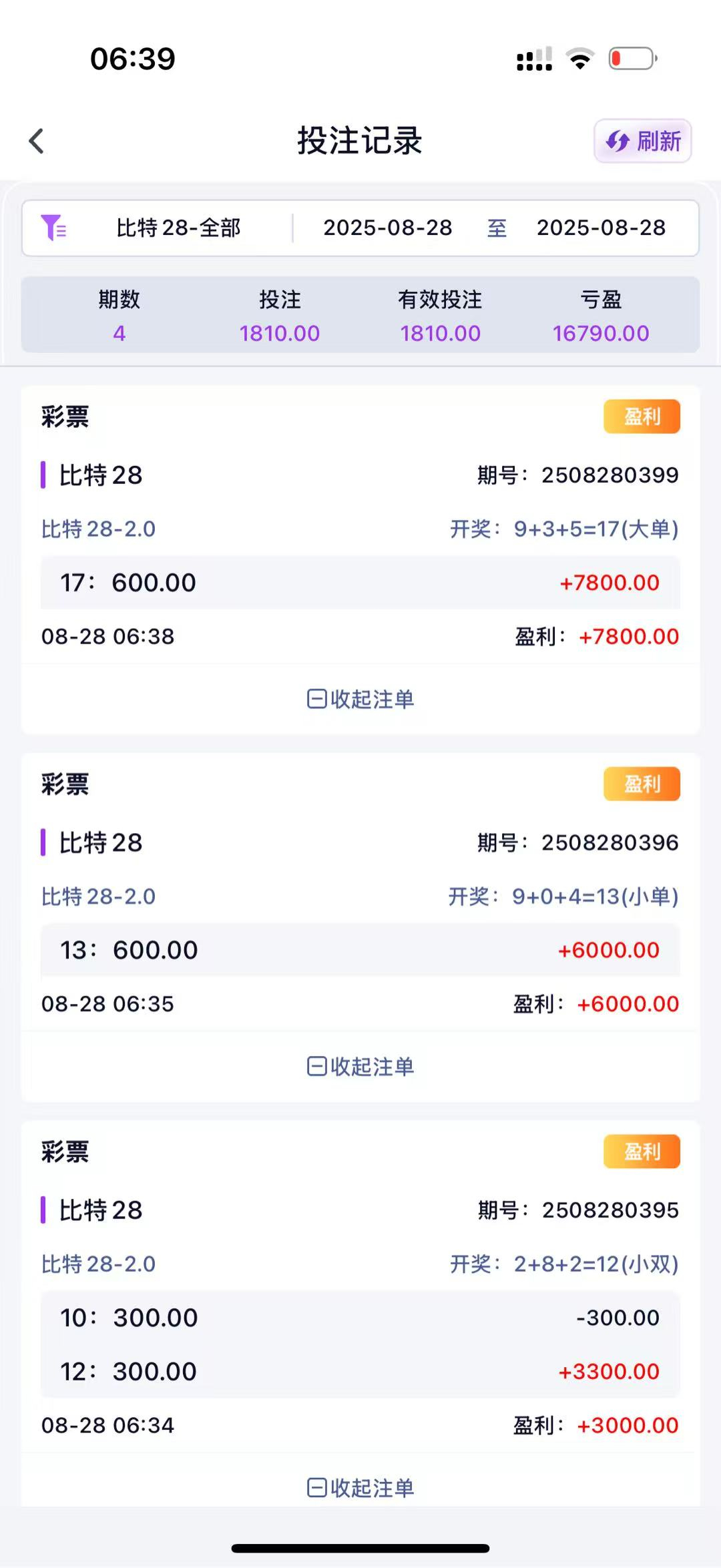Collapse bet slip for 期号 2508280395
The height and width of the screenshot is (1568, 721).
click(x=360, y=1487)
